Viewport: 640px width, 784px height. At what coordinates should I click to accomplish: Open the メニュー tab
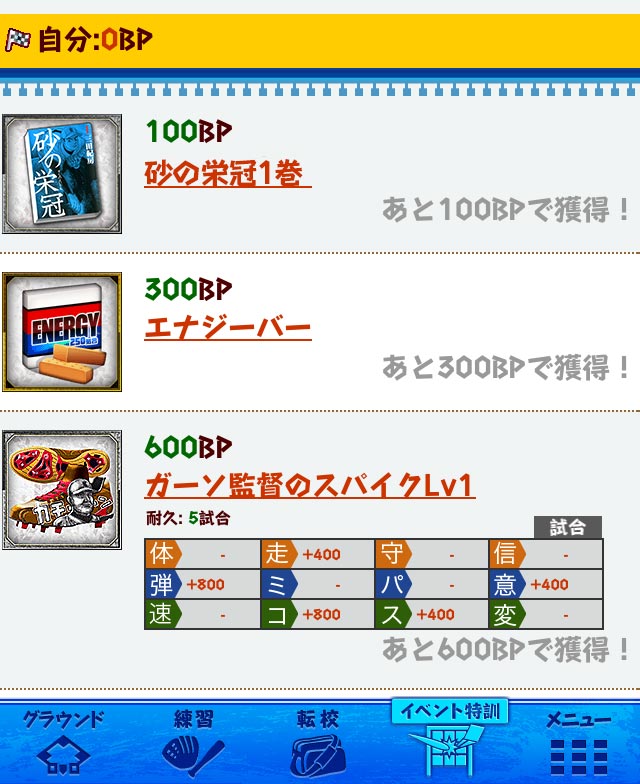tap(578, 742)
